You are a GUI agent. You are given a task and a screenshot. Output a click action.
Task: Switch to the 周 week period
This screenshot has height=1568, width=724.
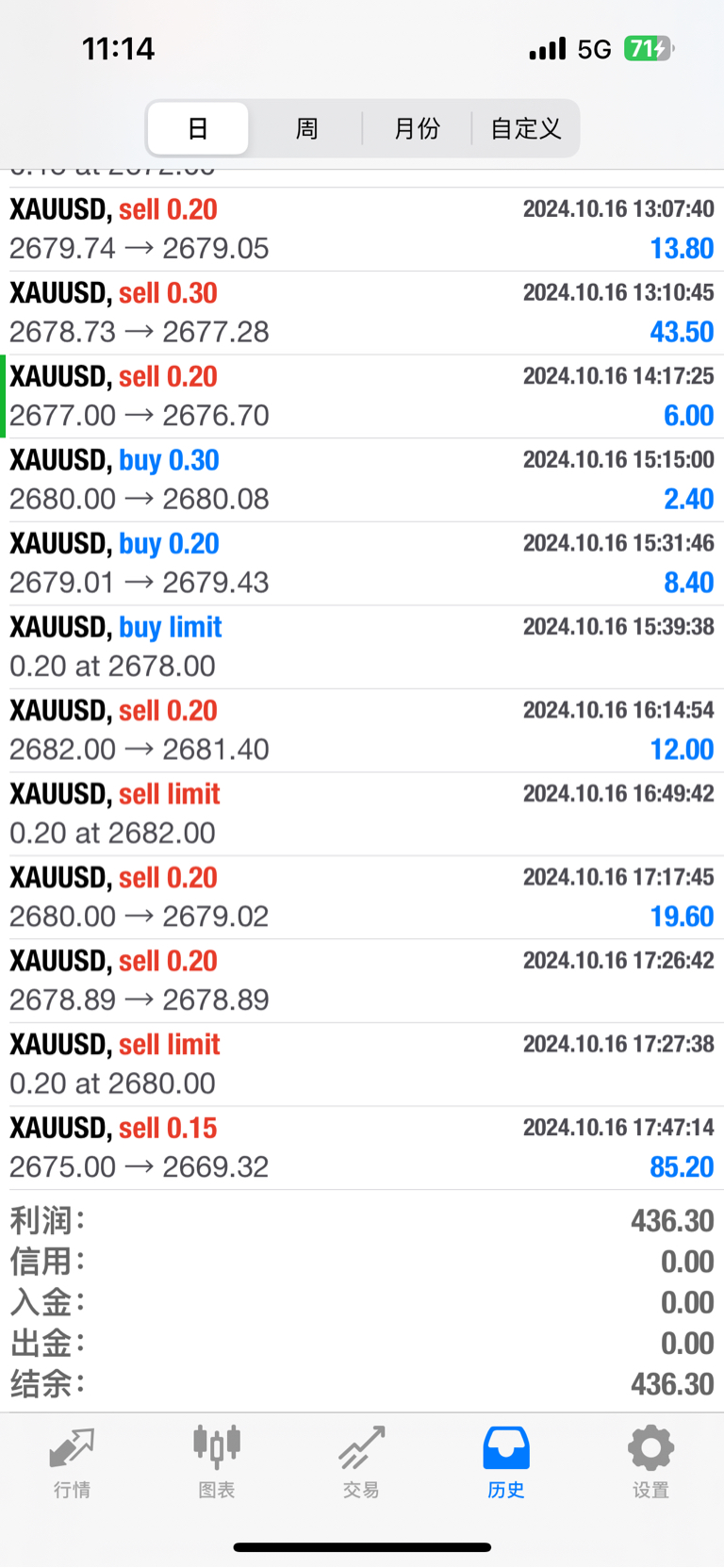point(306,128)
